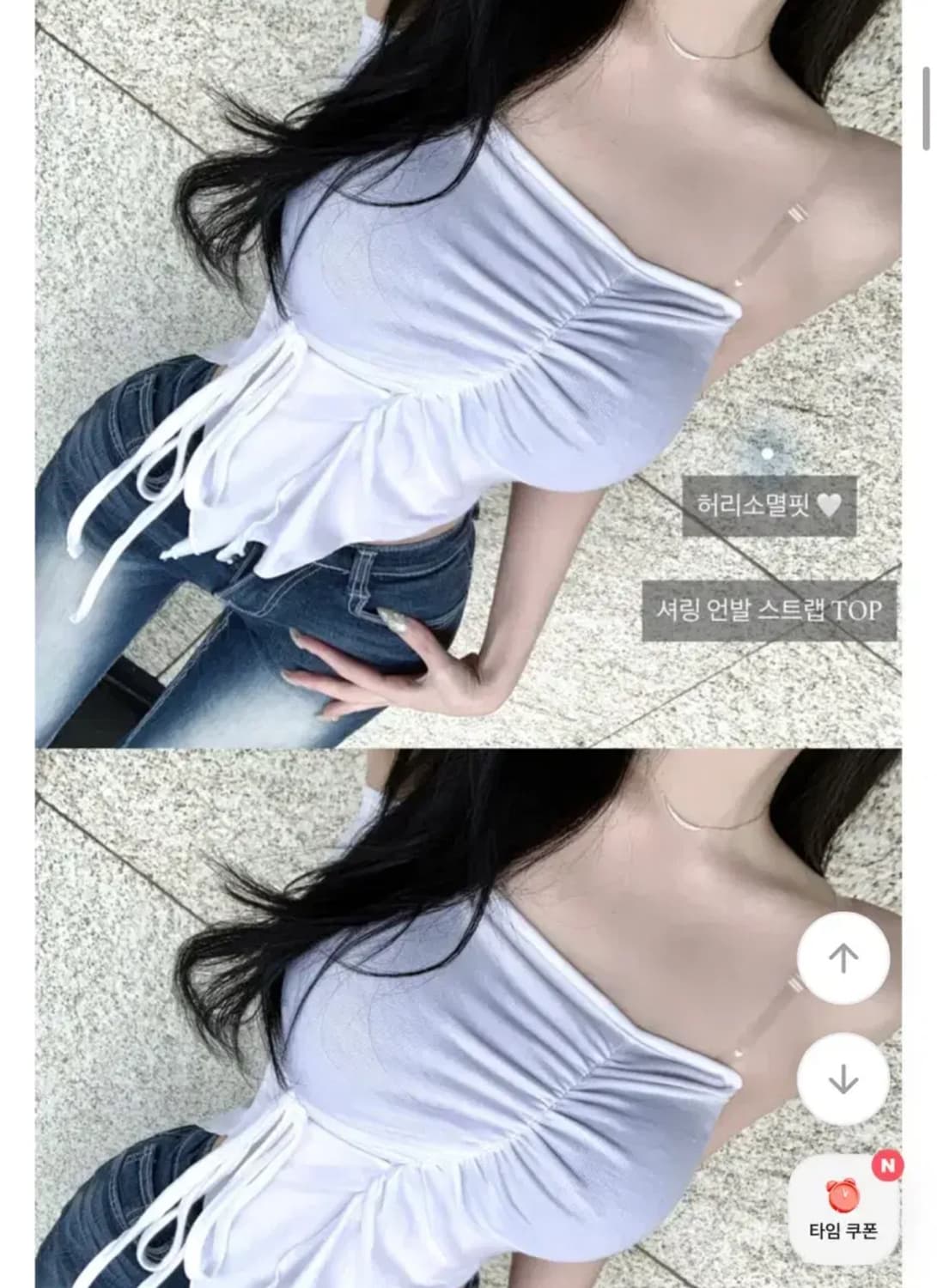Click the 허리소멸핏 caption overlay
Screen dimensions: 937x1288
click(772, 507)
